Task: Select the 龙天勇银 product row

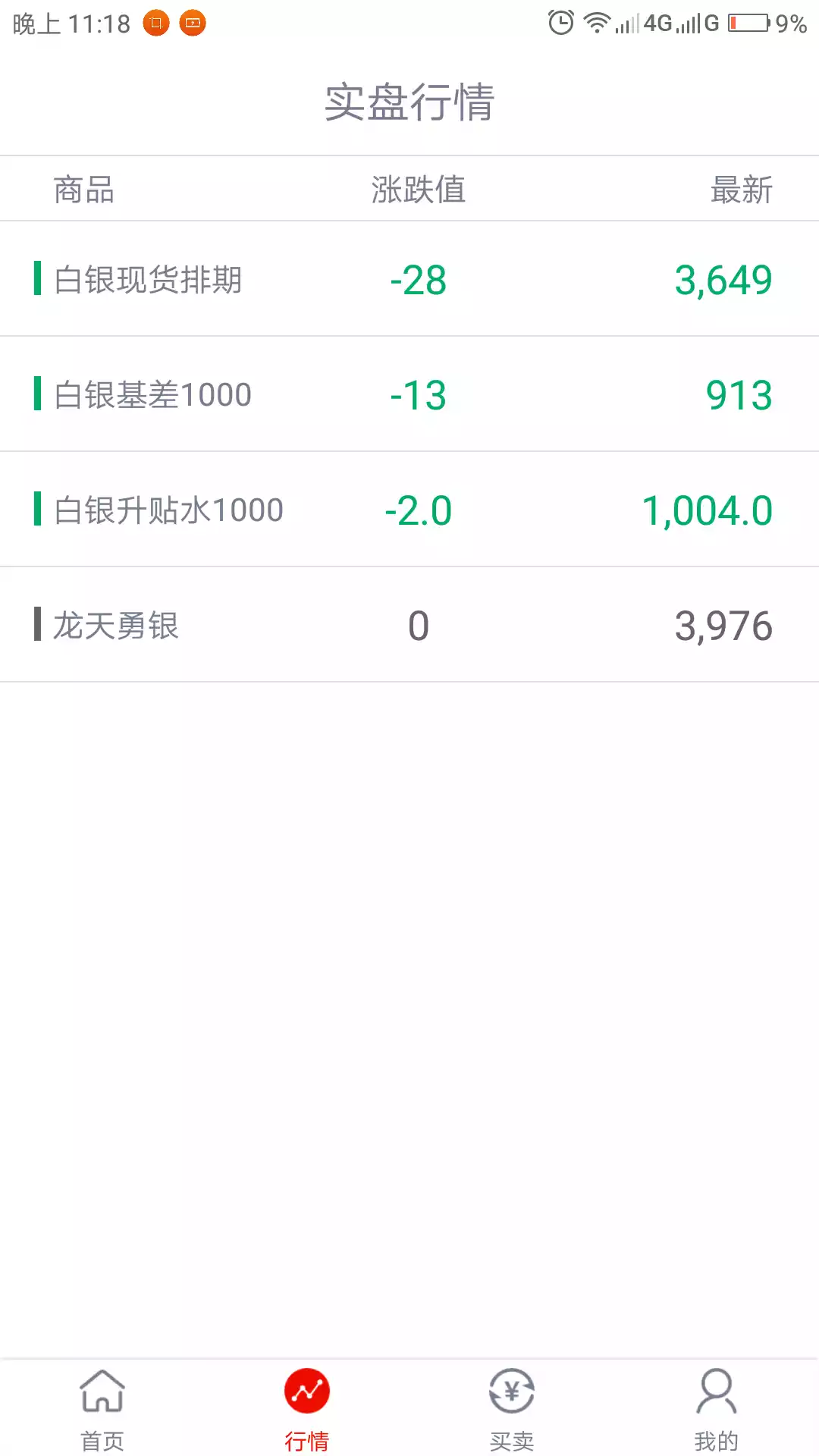Action: tap(409, 625)
